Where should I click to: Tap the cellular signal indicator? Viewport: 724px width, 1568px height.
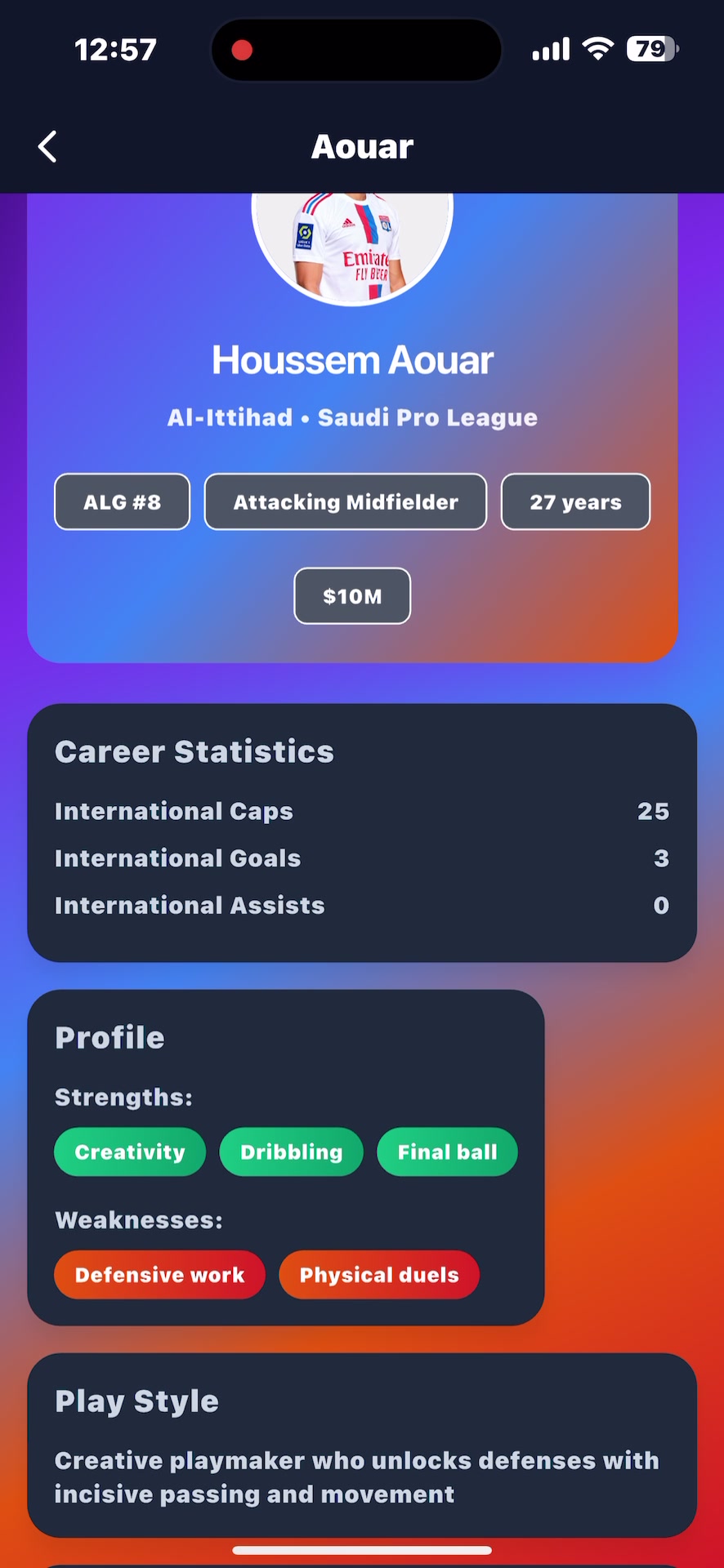click(x=549, y=49)
